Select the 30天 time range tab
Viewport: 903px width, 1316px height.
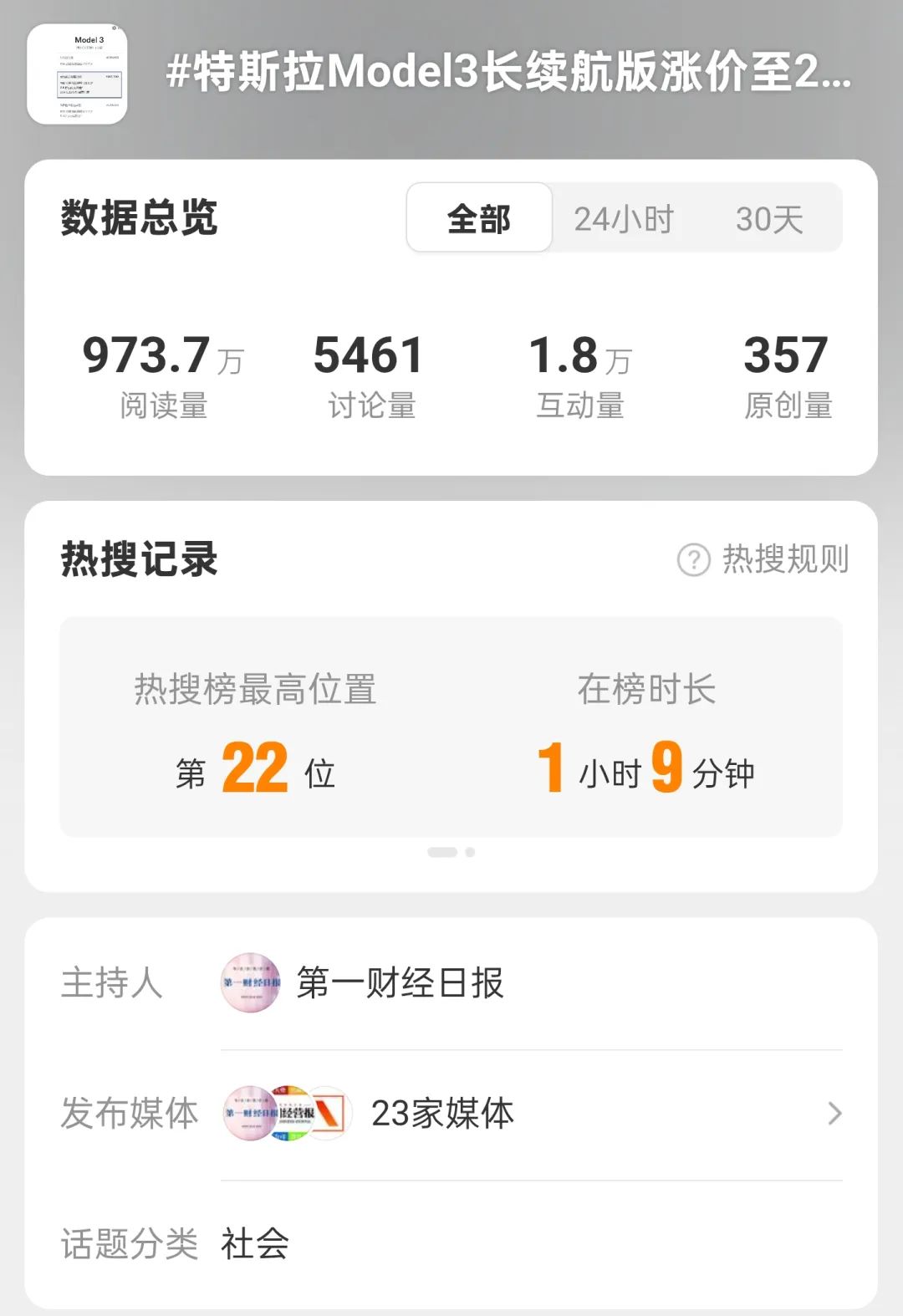769,219
